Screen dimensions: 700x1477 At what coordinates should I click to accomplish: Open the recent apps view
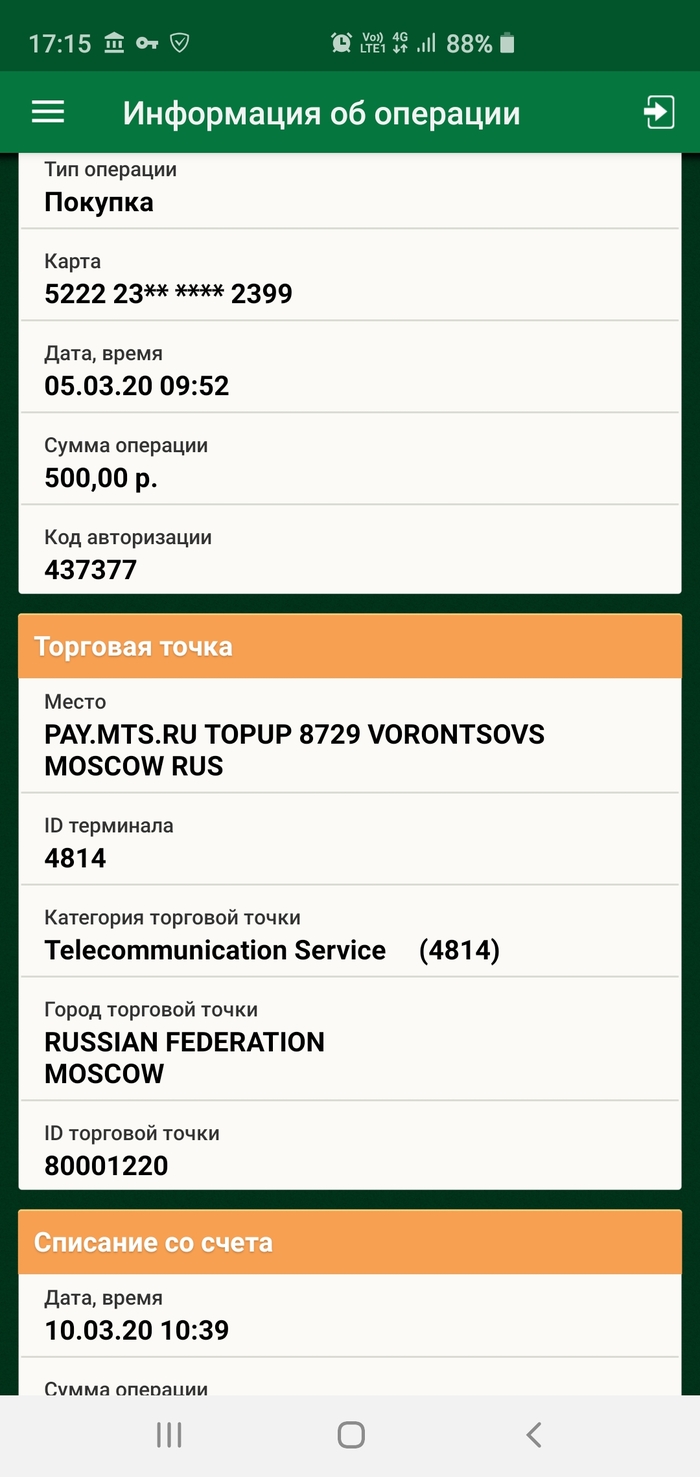tap(169, 1435)
